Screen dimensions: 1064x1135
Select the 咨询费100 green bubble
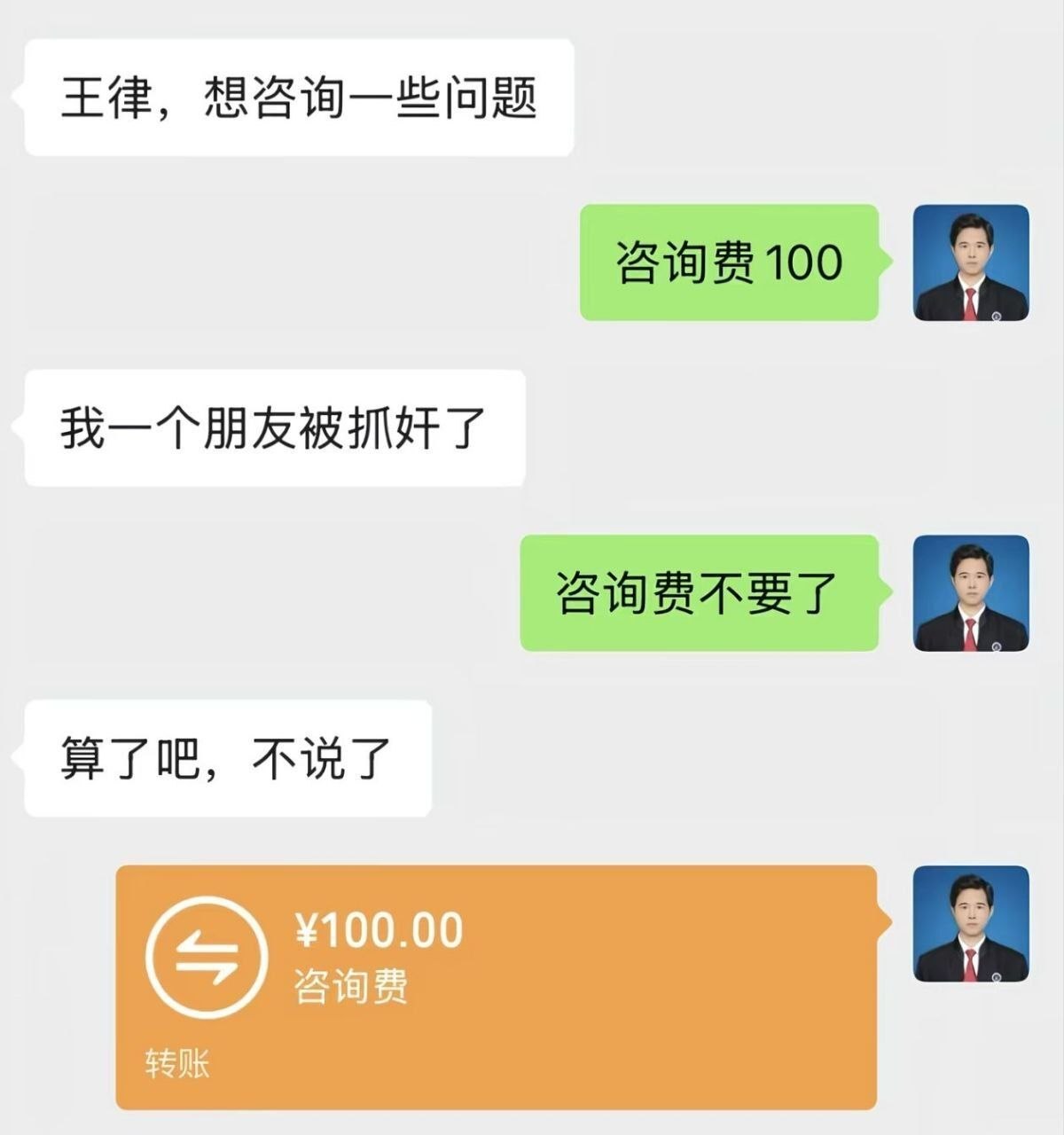pyautogui.click(x=727, y=263)
